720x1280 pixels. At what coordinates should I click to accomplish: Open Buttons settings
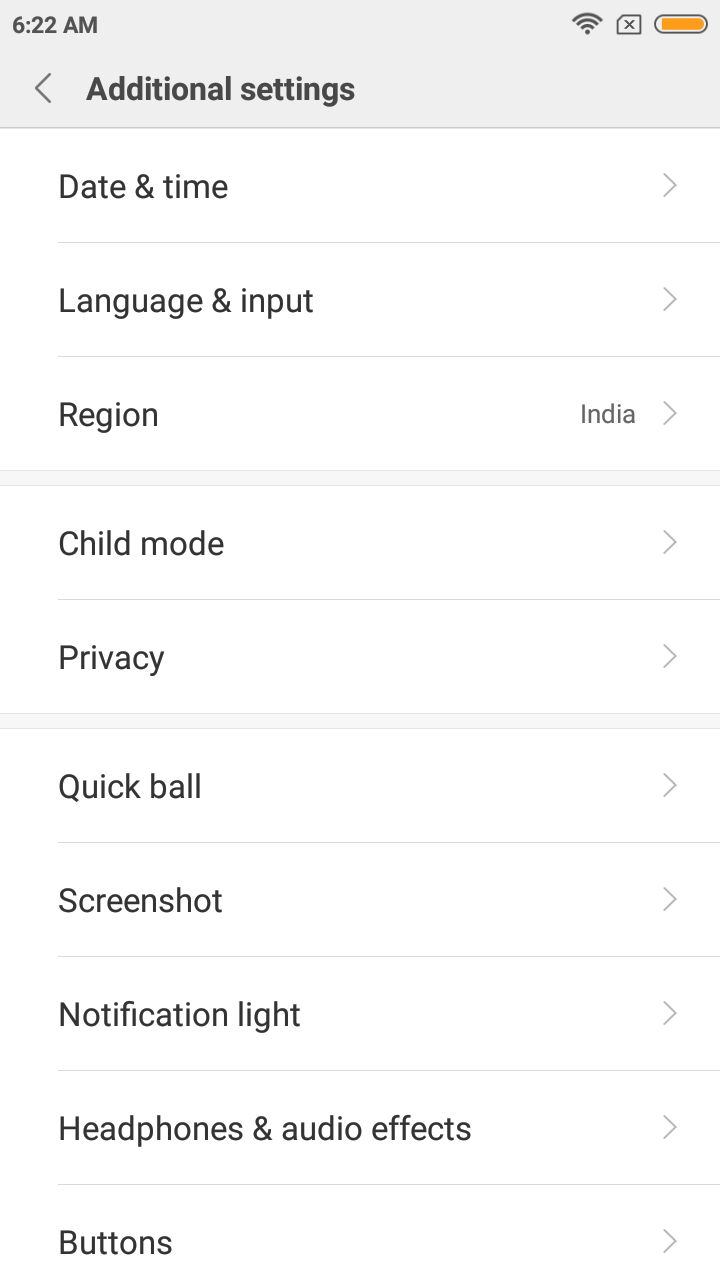coord(360,1233)
